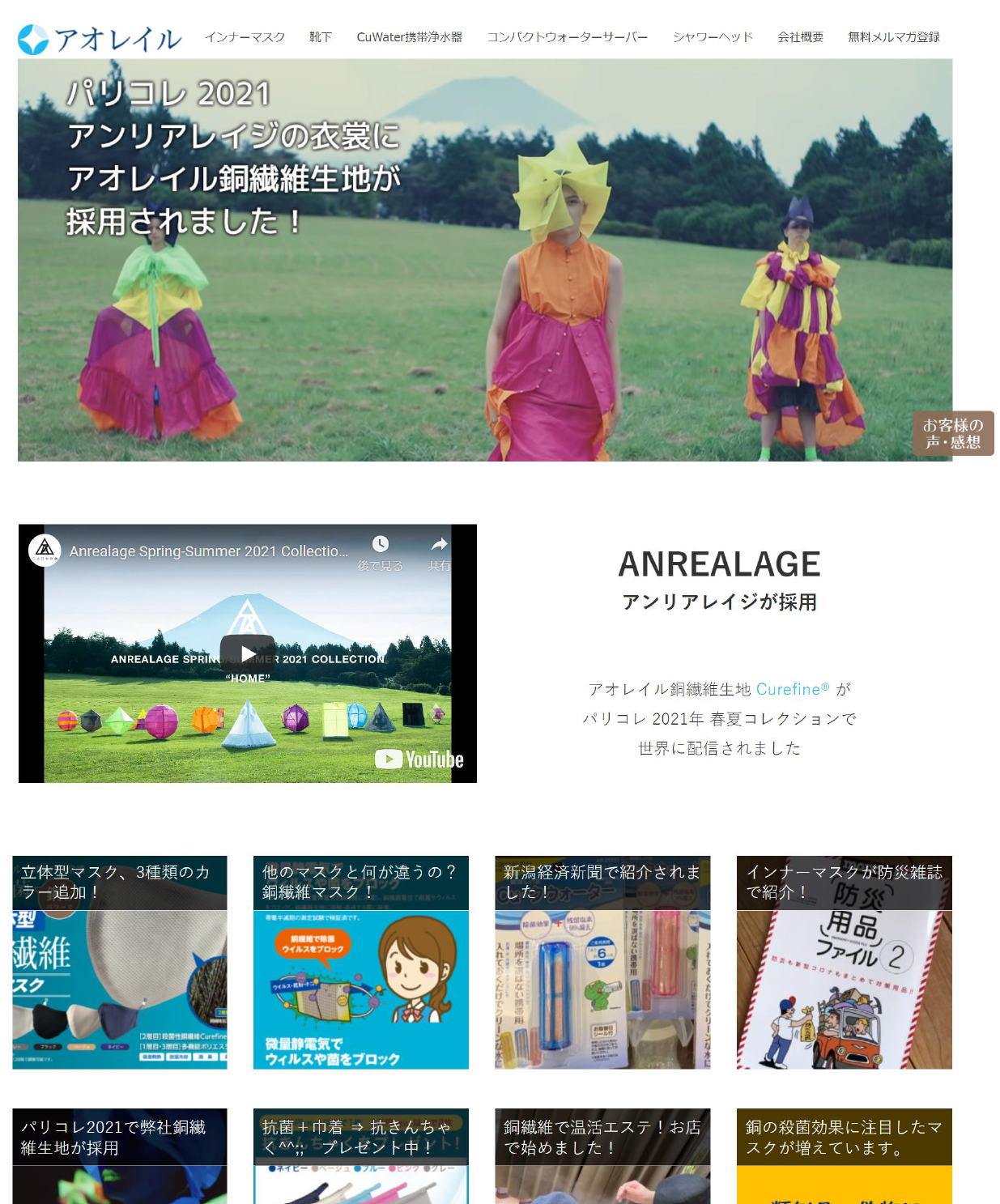Open コンパクトウォーターサーバー page
Image resolution: width=1000 pixels, height=1204 pixels.
567,37
